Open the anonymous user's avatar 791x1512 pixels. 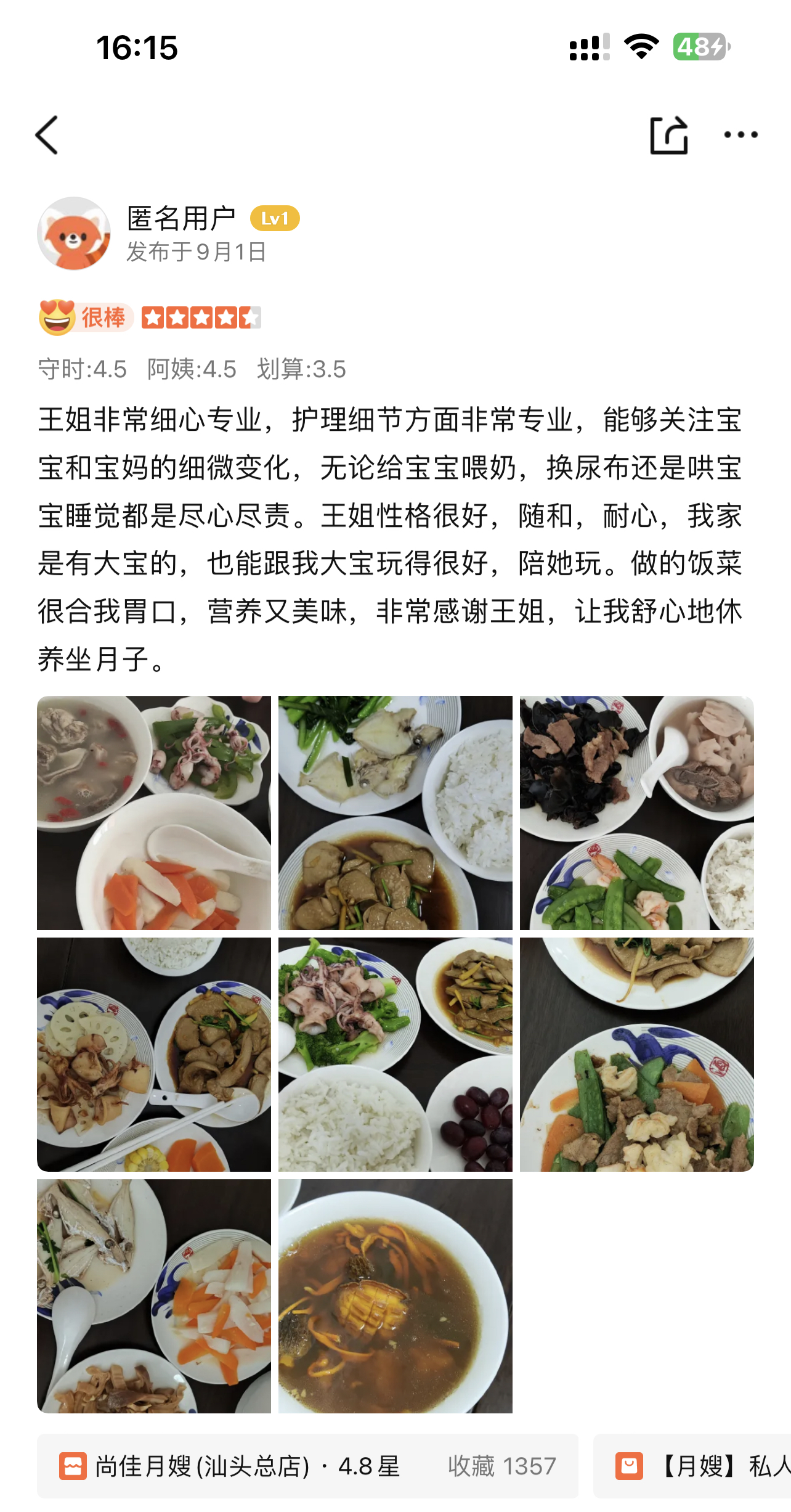[74, 234]
